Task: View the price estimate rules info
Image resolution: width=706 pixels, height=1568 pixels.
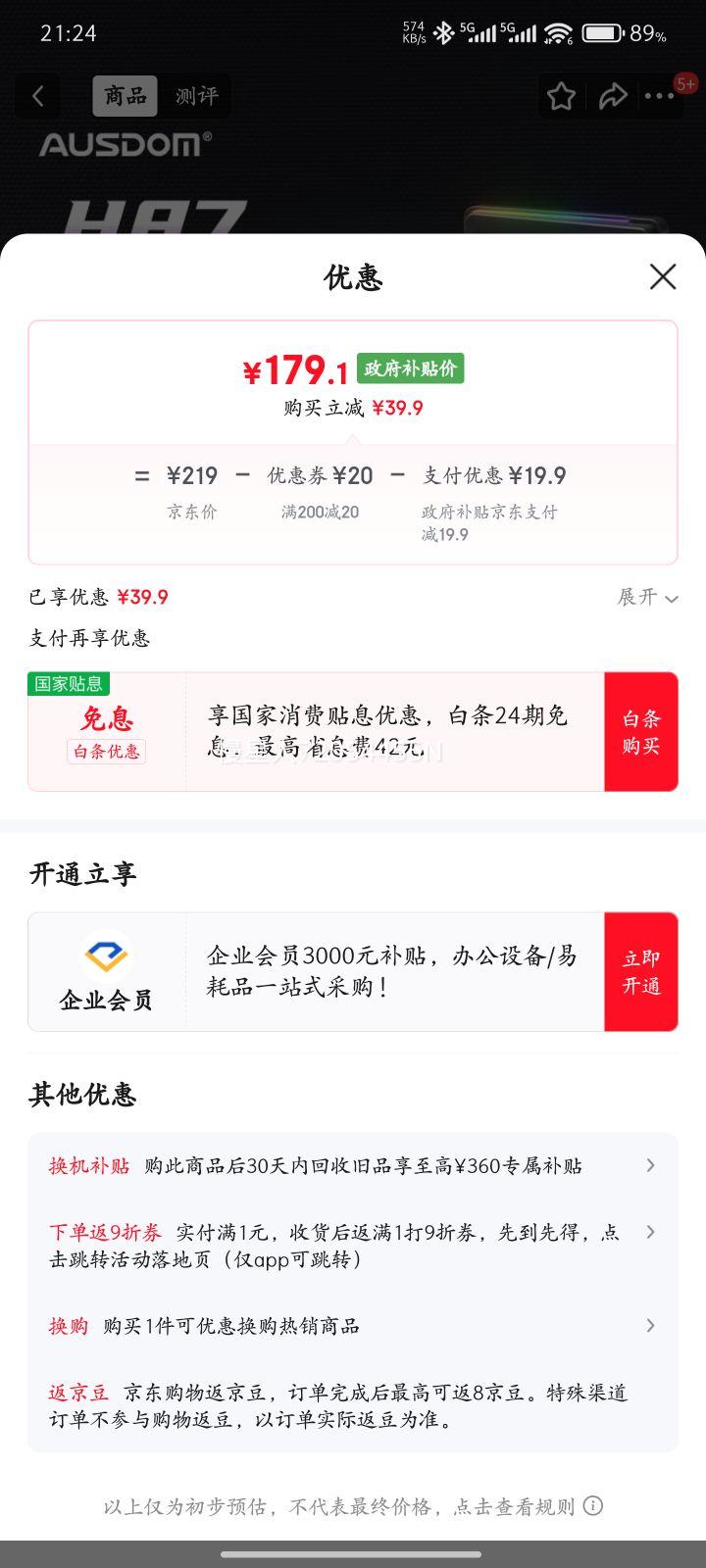Action: pos(592,1506)
